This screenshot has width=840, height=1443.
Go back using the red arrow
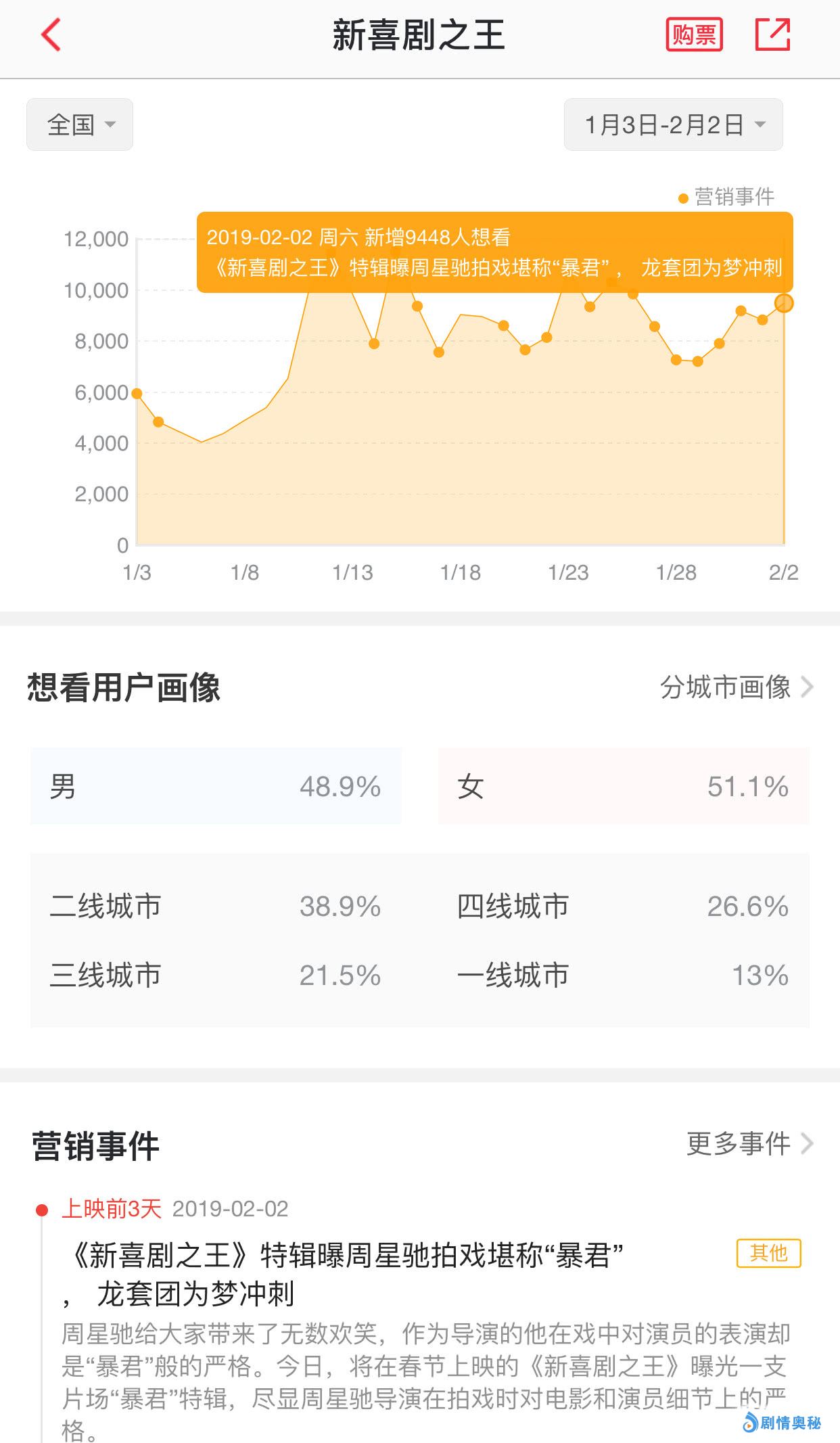coord(51,35)
